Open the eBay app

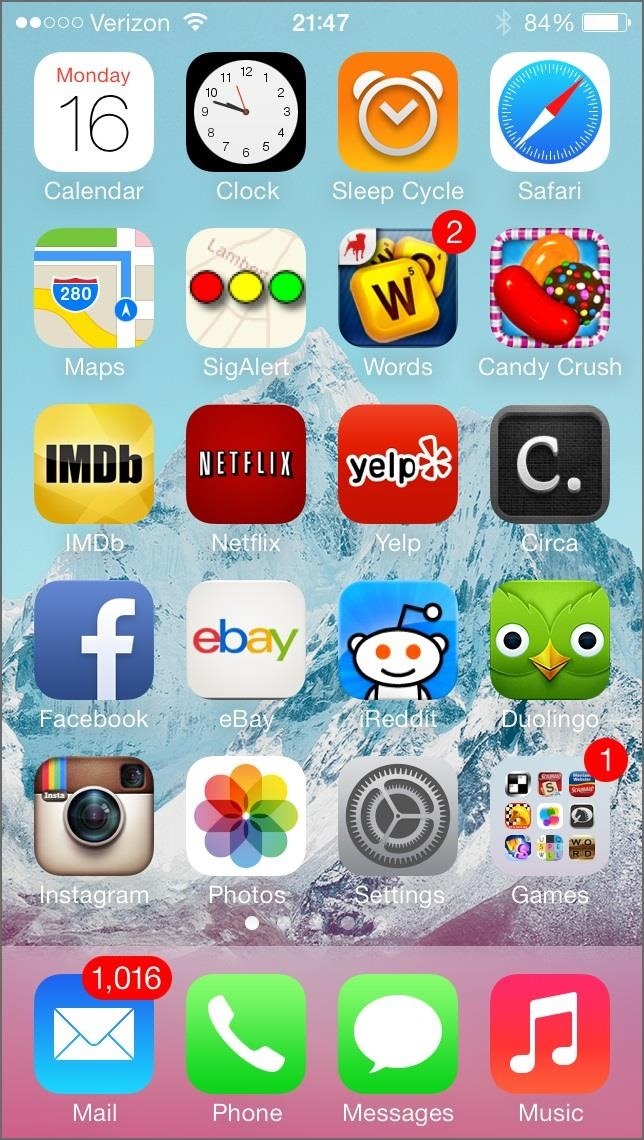coord(246,640)
